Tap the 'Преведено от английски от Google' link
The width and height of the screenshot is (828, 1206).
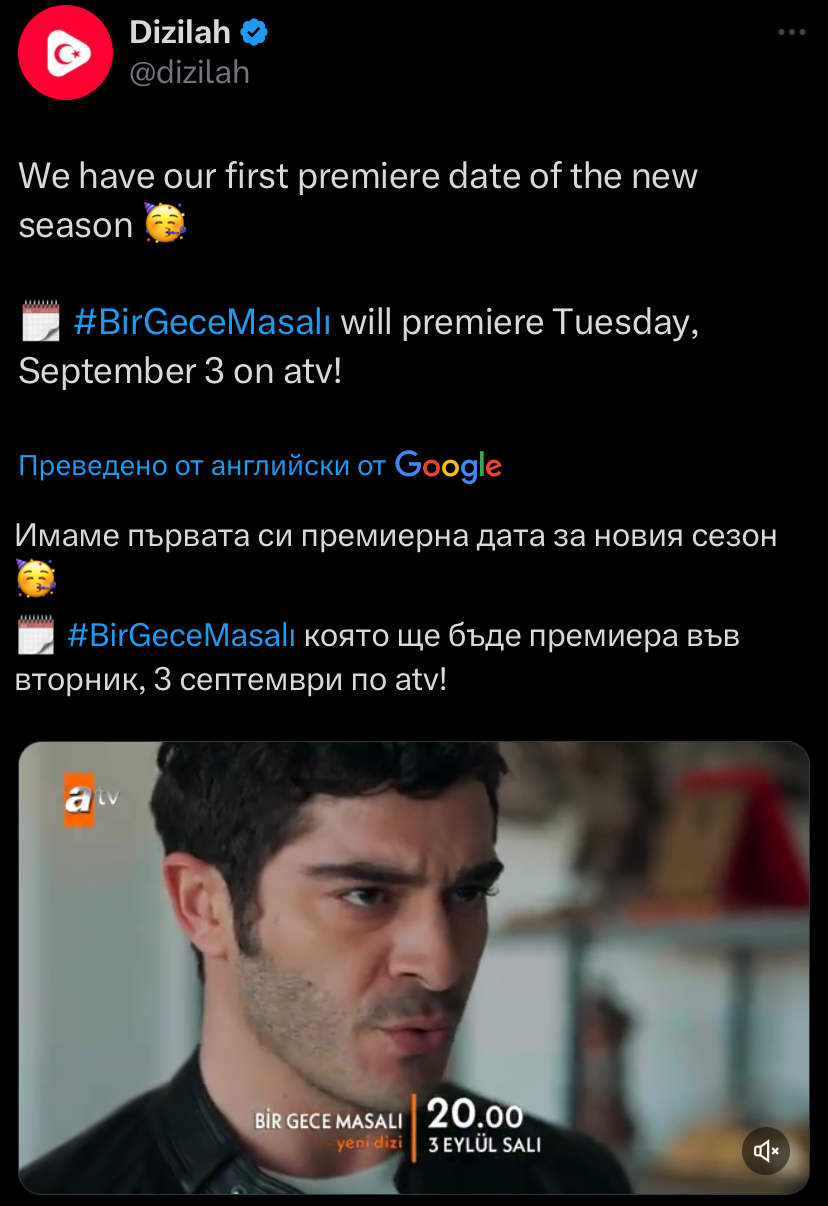[x=260, y=465]
